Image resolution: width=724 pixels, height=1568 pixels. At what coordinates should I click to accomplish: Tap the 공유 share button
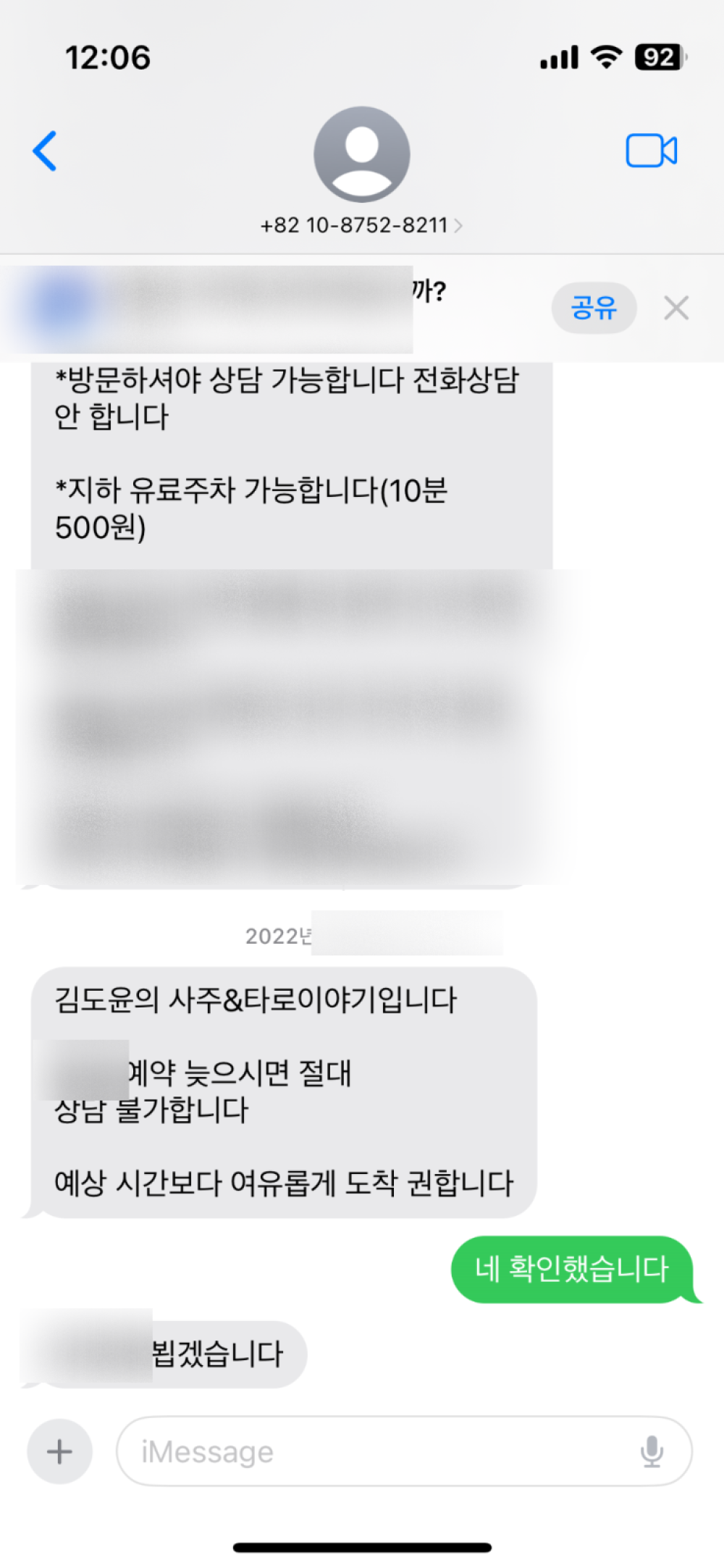pyautogui.click(x=594, y=308)
